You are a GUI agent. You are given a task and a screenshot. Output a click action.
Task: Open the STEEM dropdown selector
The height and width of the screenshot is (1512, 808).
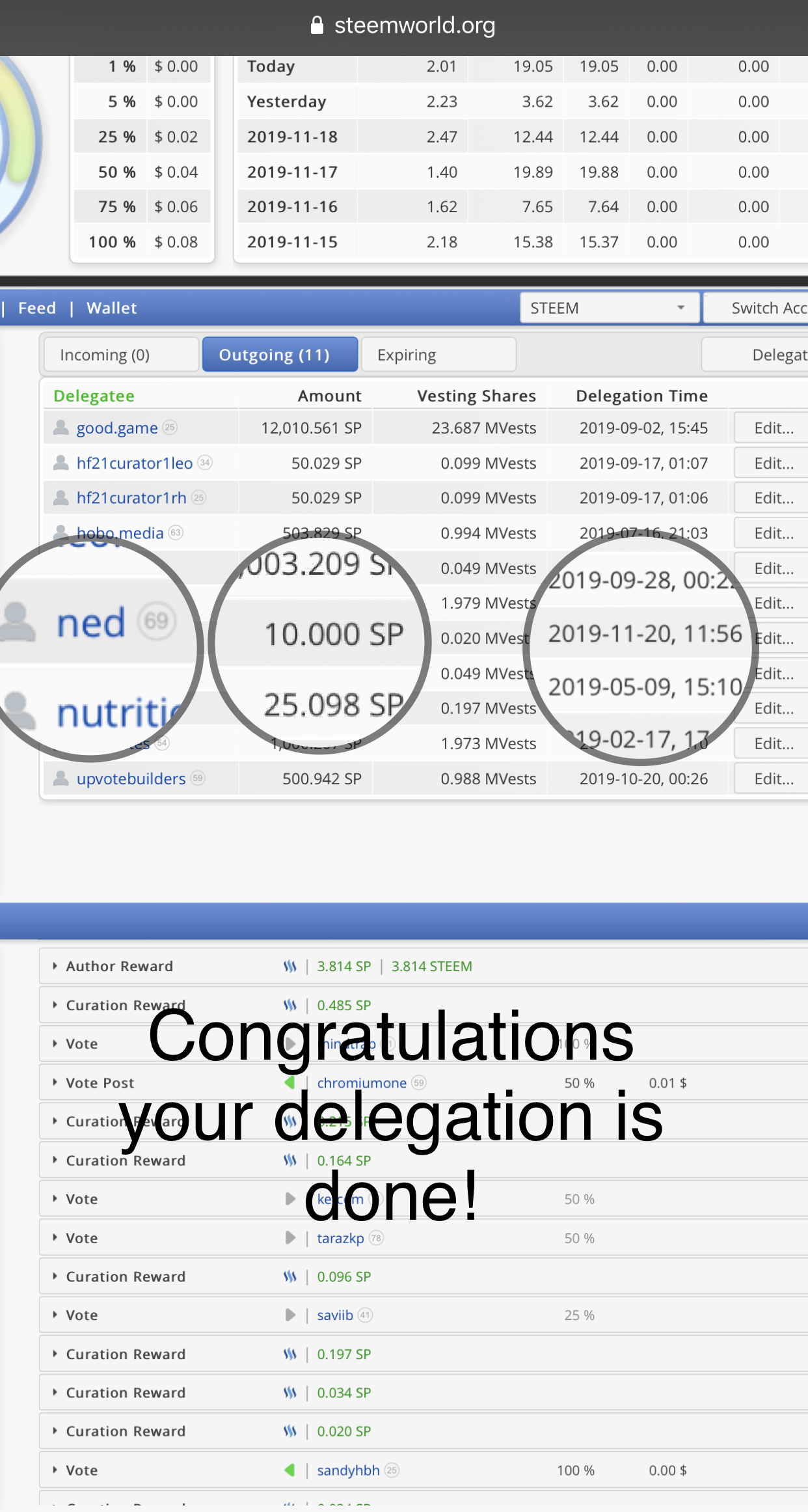[x=610, y=308]
